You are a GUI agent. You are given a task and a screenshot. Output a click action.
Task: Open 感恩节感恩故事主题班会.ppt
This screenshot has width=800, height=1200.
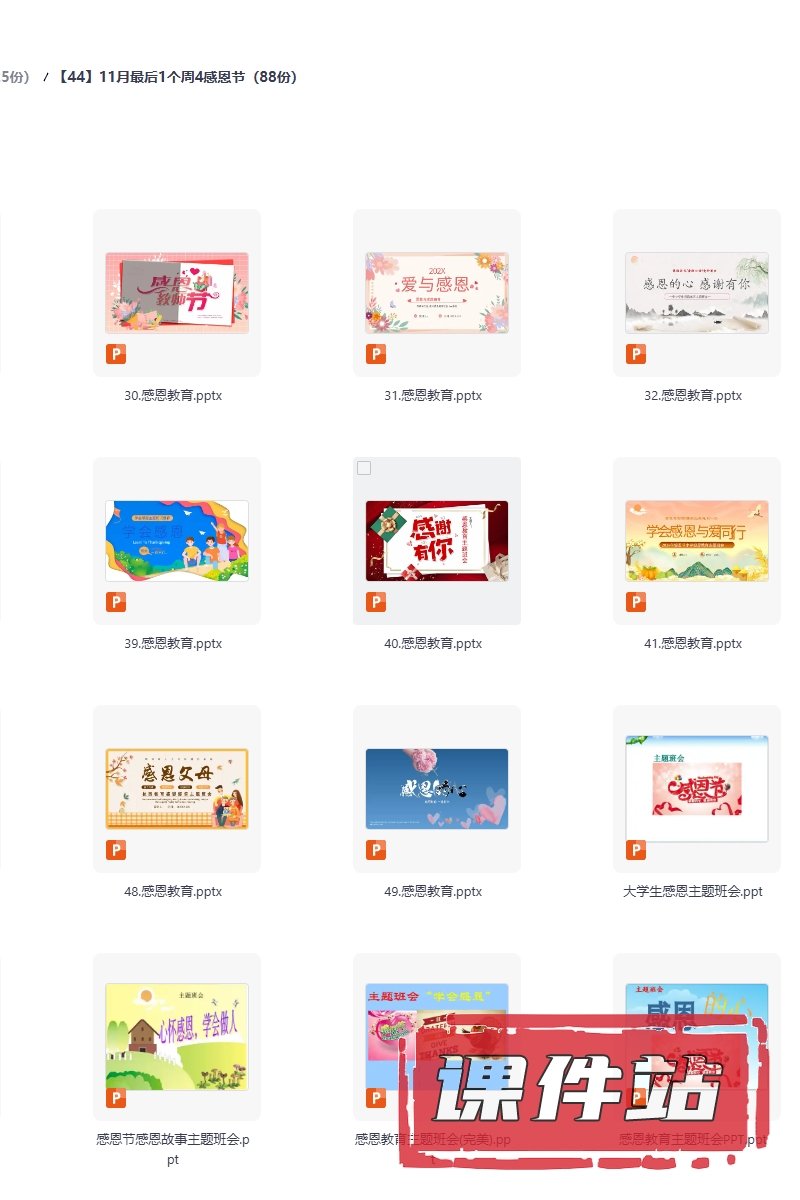177,1037
